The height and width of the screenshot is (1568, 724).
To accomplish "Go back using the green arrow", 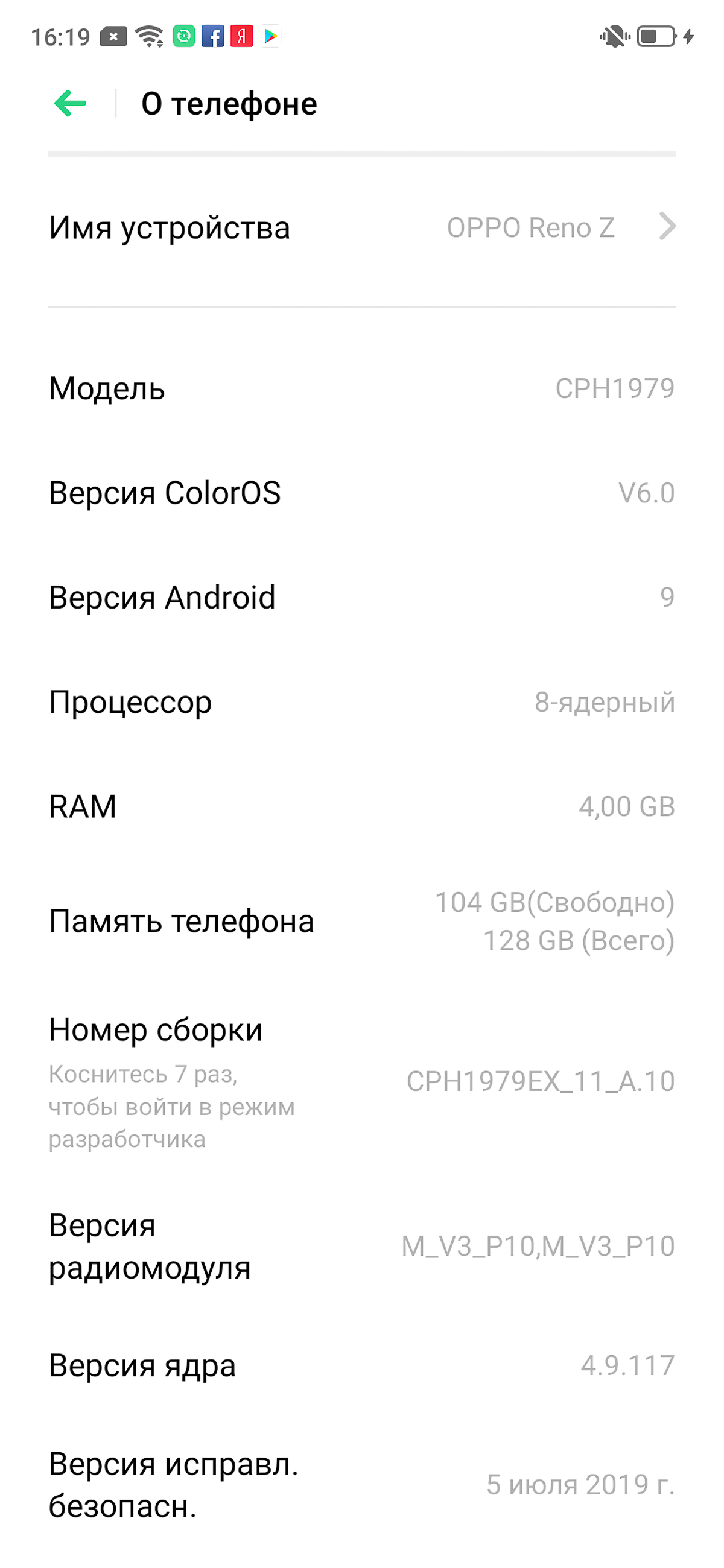I will coord(70,103).
